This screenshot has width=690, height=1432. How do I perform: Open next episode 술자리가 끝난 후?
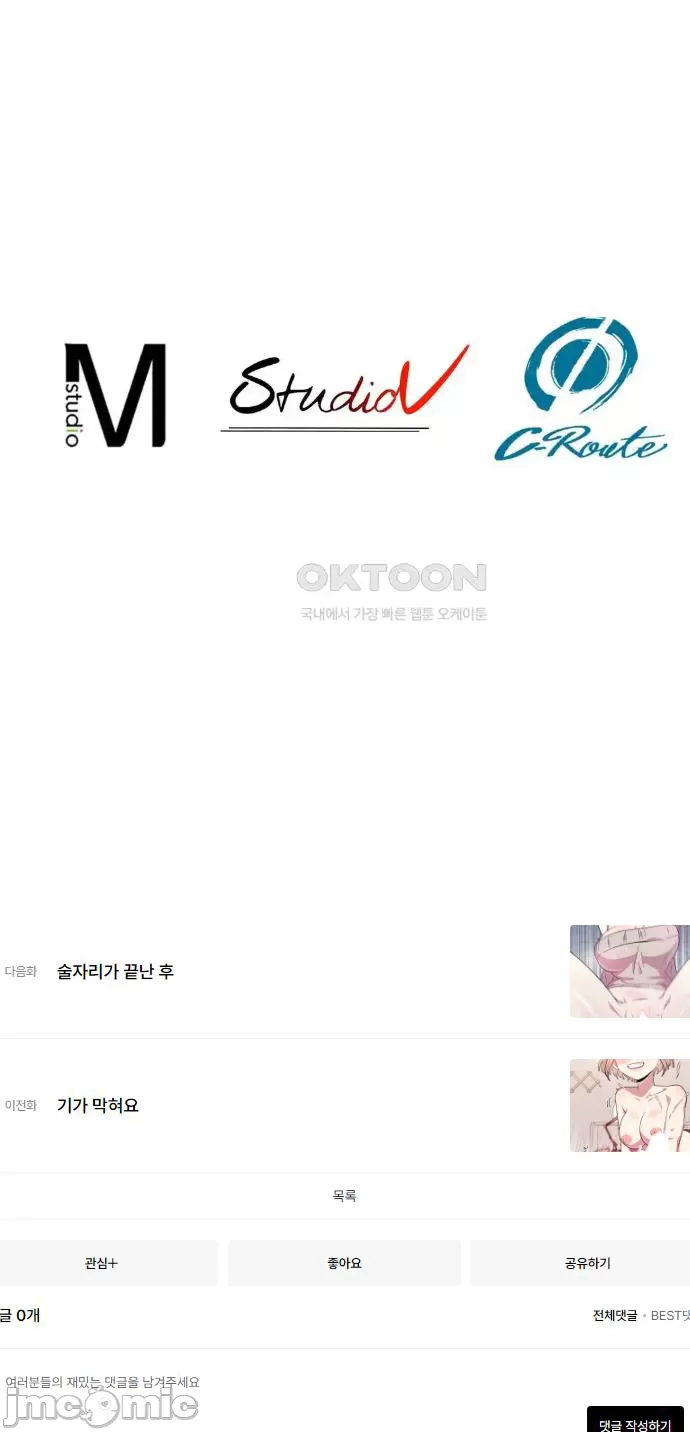(x=115, y=971)
